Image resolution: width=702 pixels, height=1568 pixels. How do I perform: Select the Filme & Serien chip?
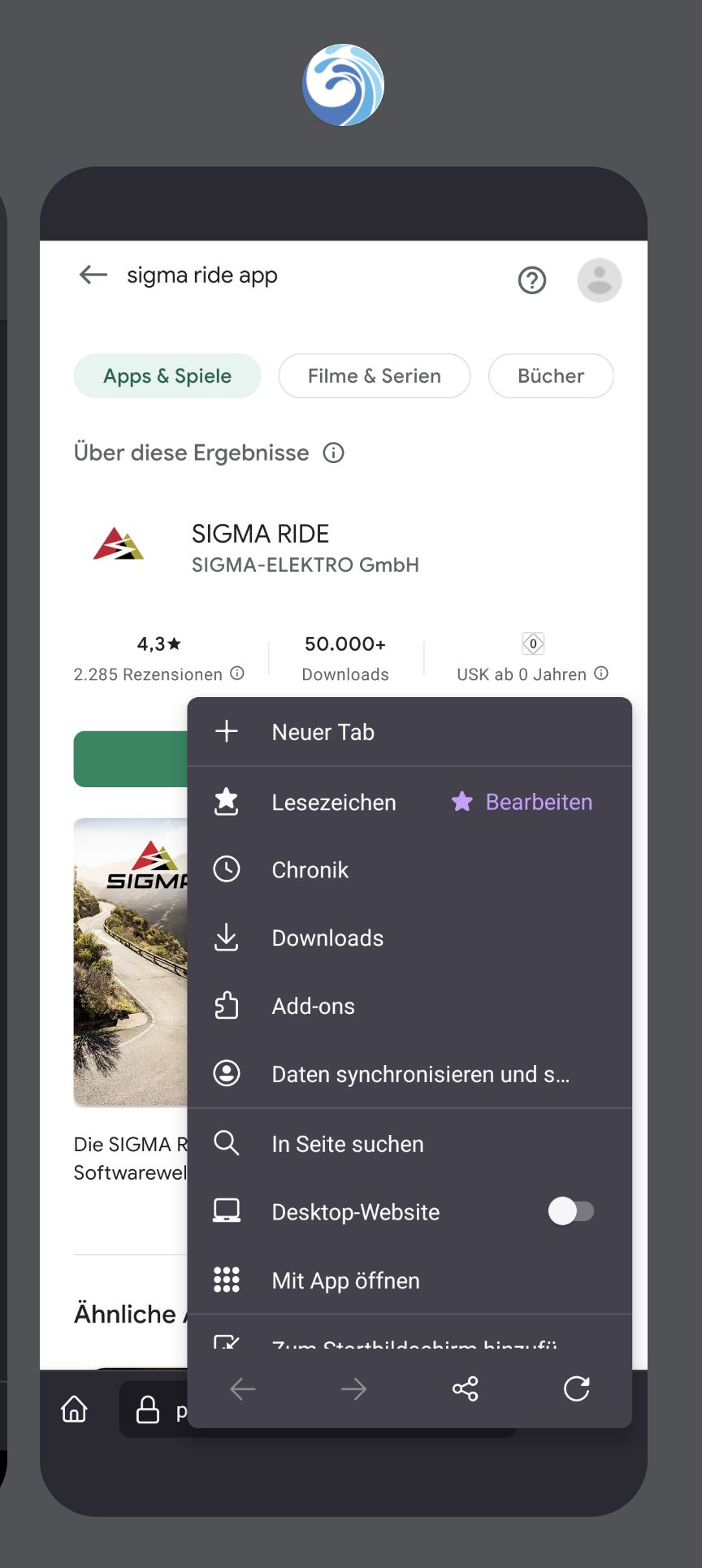[x=375, y=376]
